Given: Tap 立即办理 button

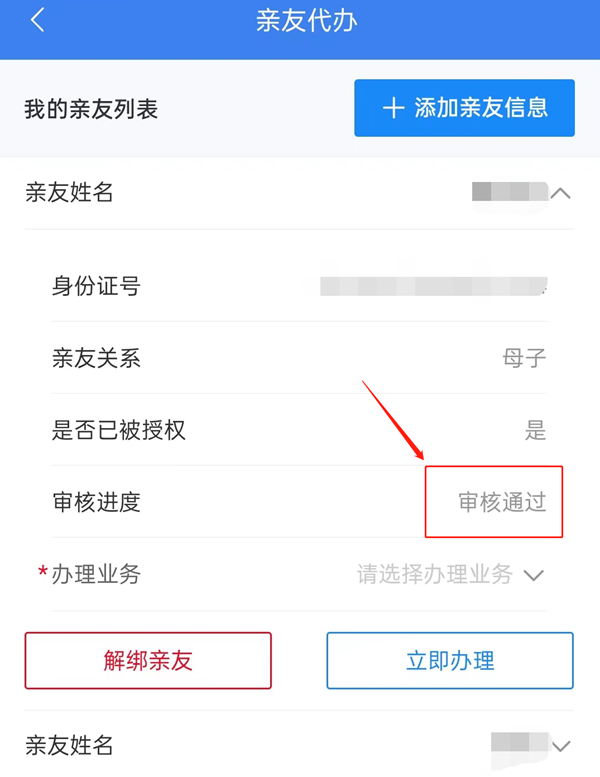Looking at the screenshot, I should click(x=450, y=661).
